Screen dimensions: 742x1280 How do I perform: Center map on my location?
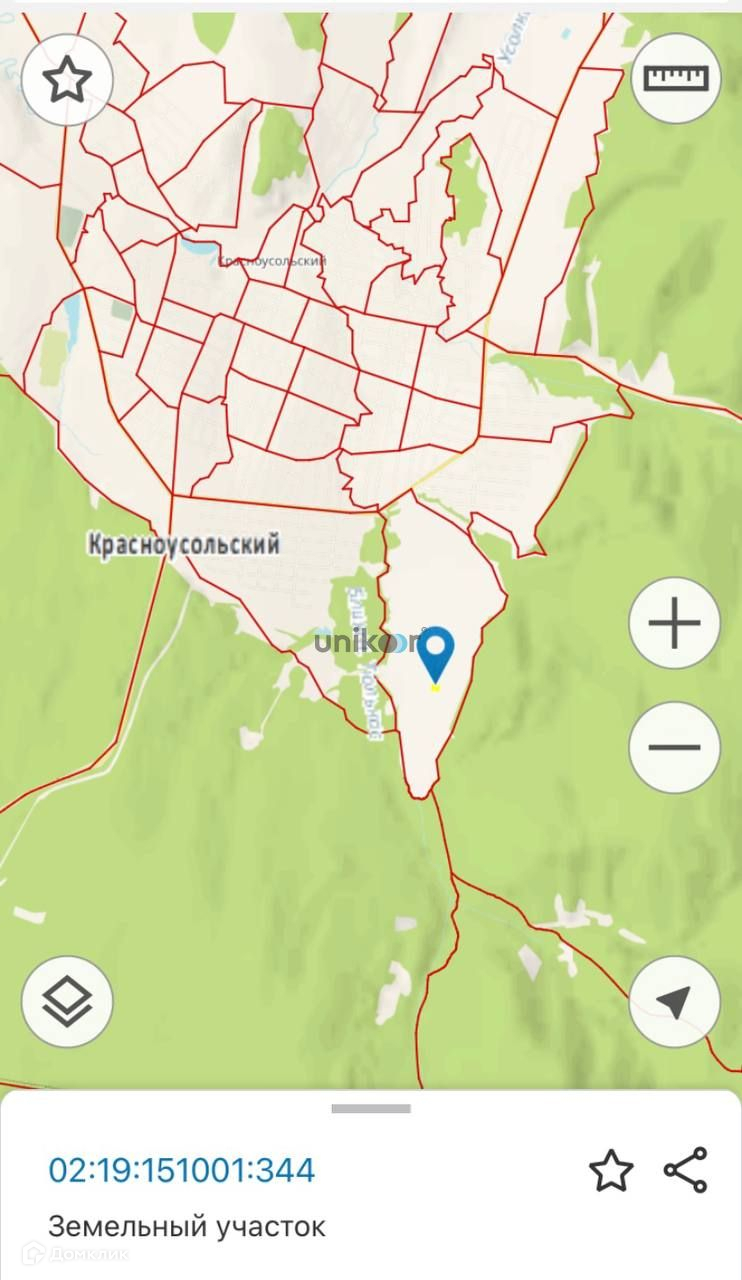[674, 1001]
